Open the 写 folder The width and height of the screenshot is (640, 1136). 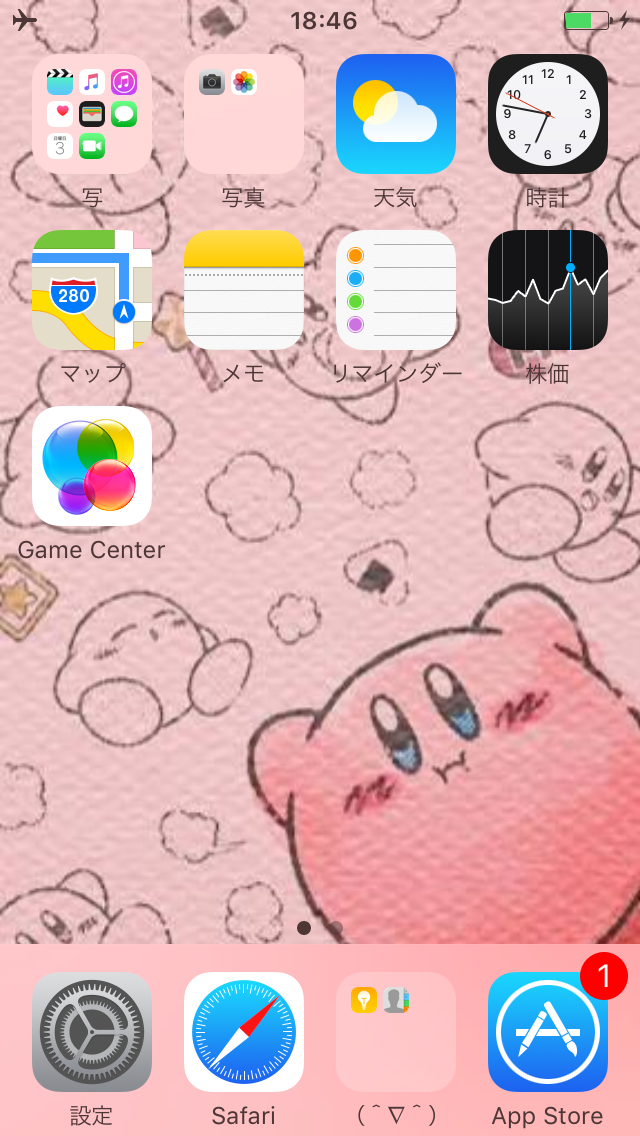tap(92, 114)
